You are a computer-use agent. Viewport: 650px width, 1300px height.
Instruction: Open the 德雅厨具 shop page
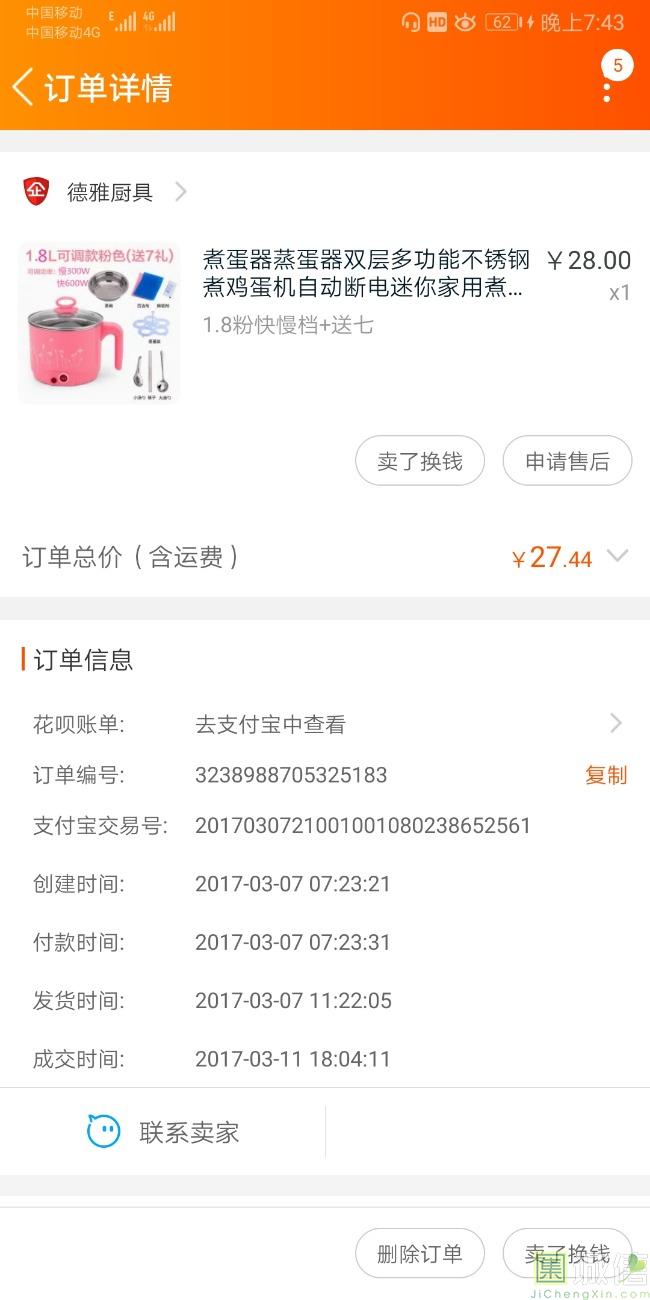coord(109,192)
